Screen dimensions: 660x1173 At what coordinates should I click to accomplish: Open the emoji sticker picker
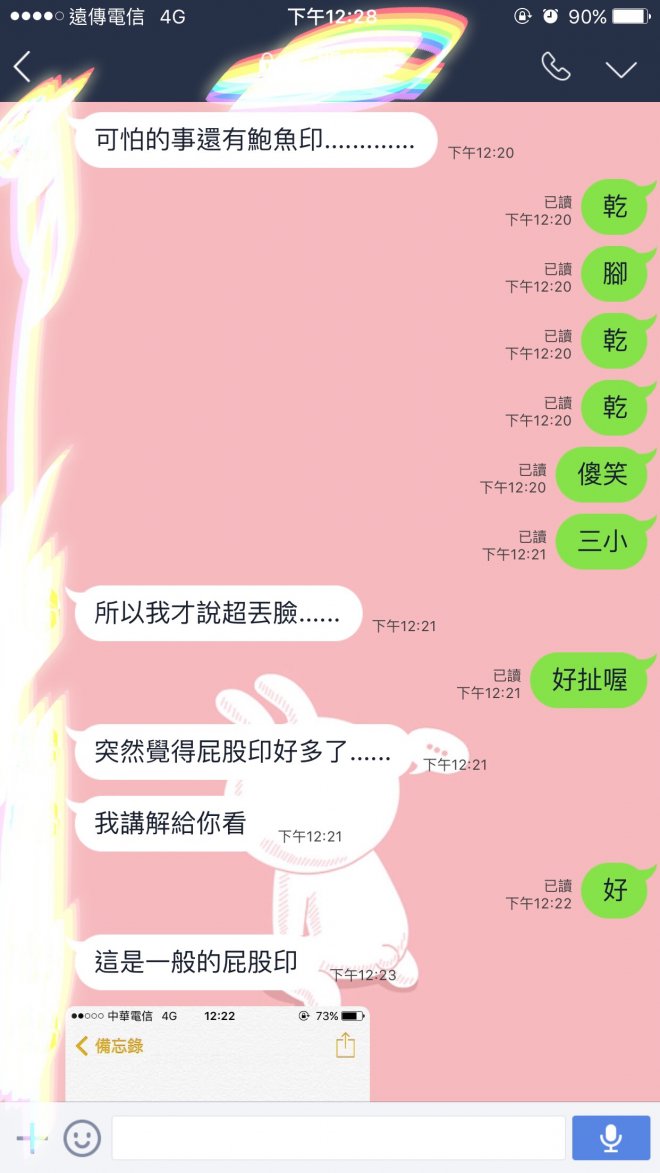pyautogui.click(x=82, y=1137)
